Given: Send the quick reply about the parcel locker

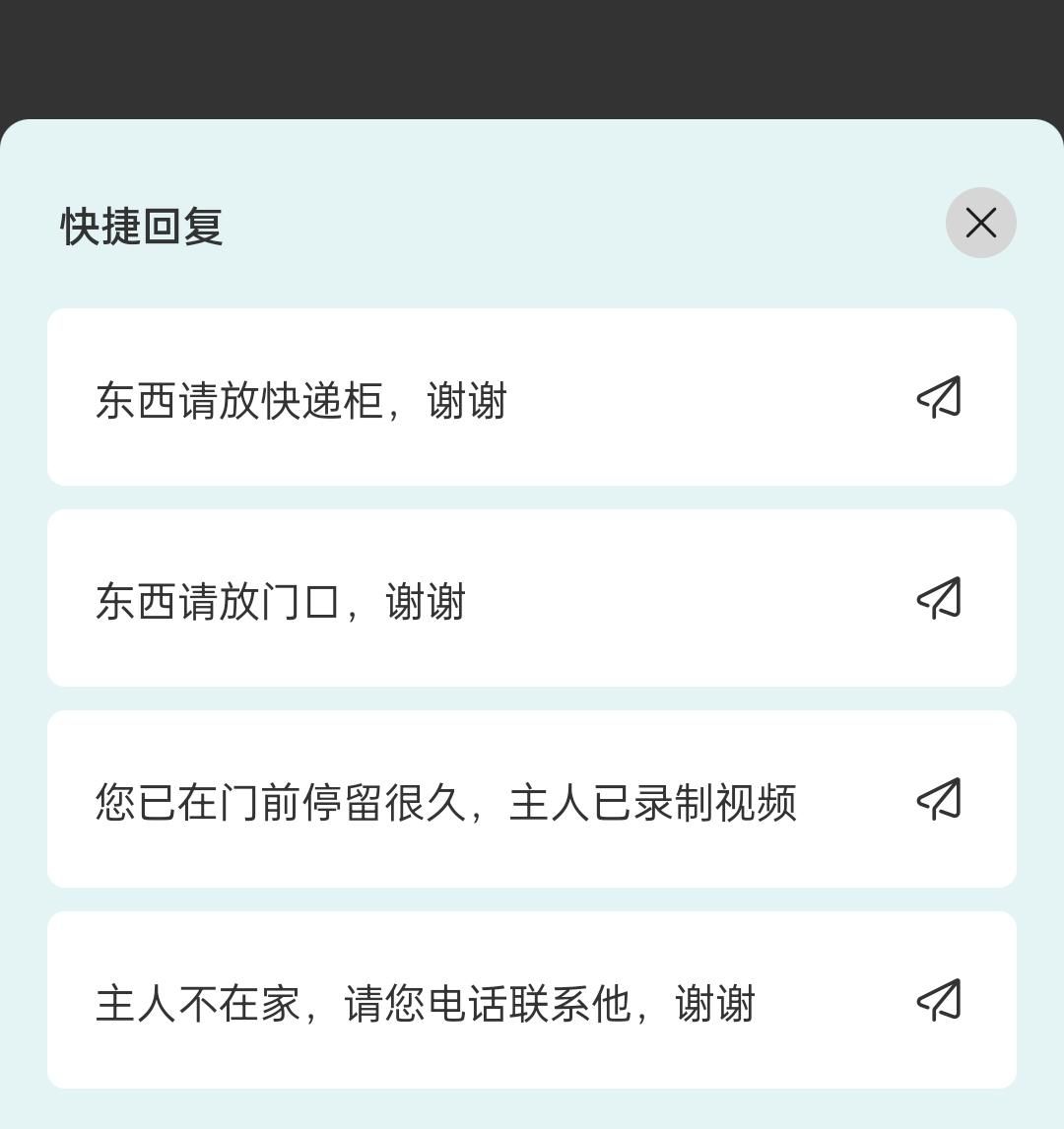Looking at the screenshot, I should pyautogui.click(x=939, y=398).
